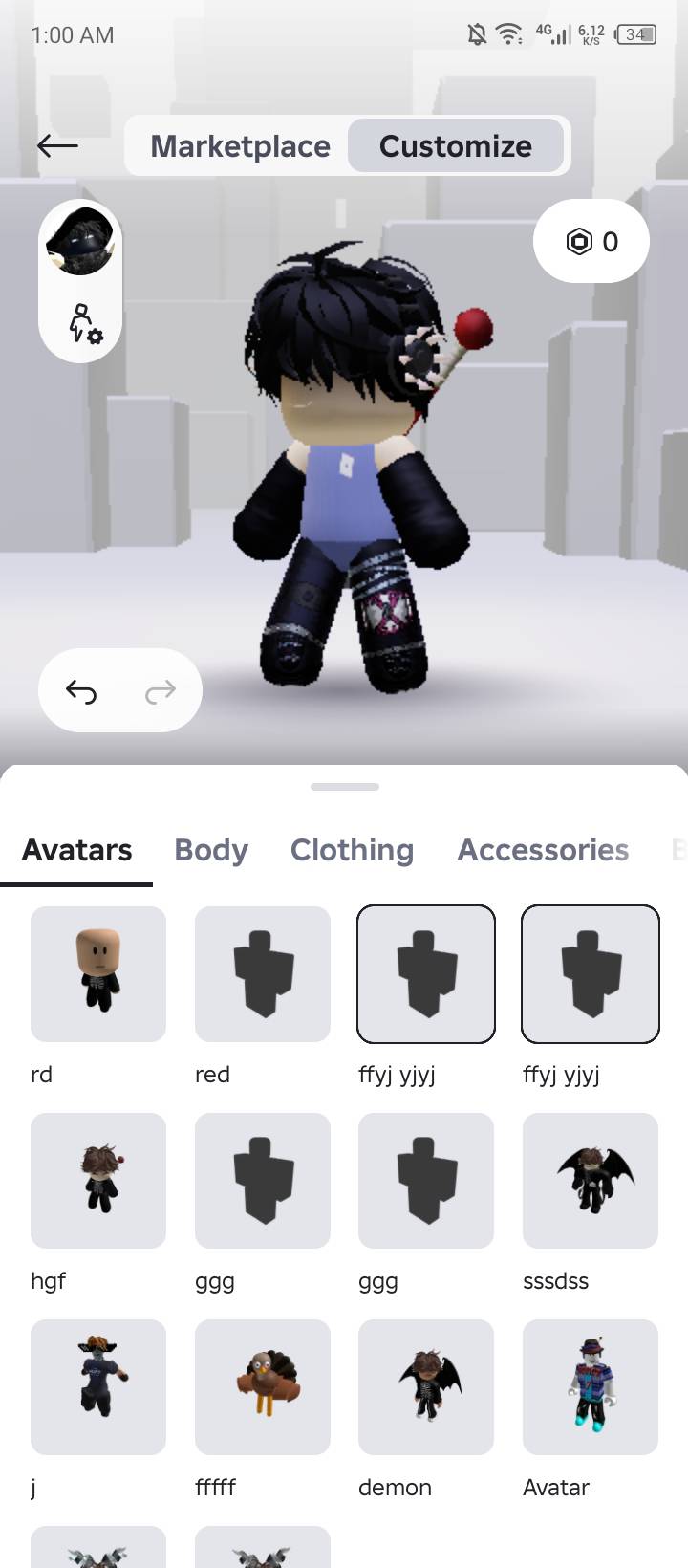The height and width of the screenshot is (1568, 688).
Task: Undo the last avatar change
Action: (x=81, y=690)
